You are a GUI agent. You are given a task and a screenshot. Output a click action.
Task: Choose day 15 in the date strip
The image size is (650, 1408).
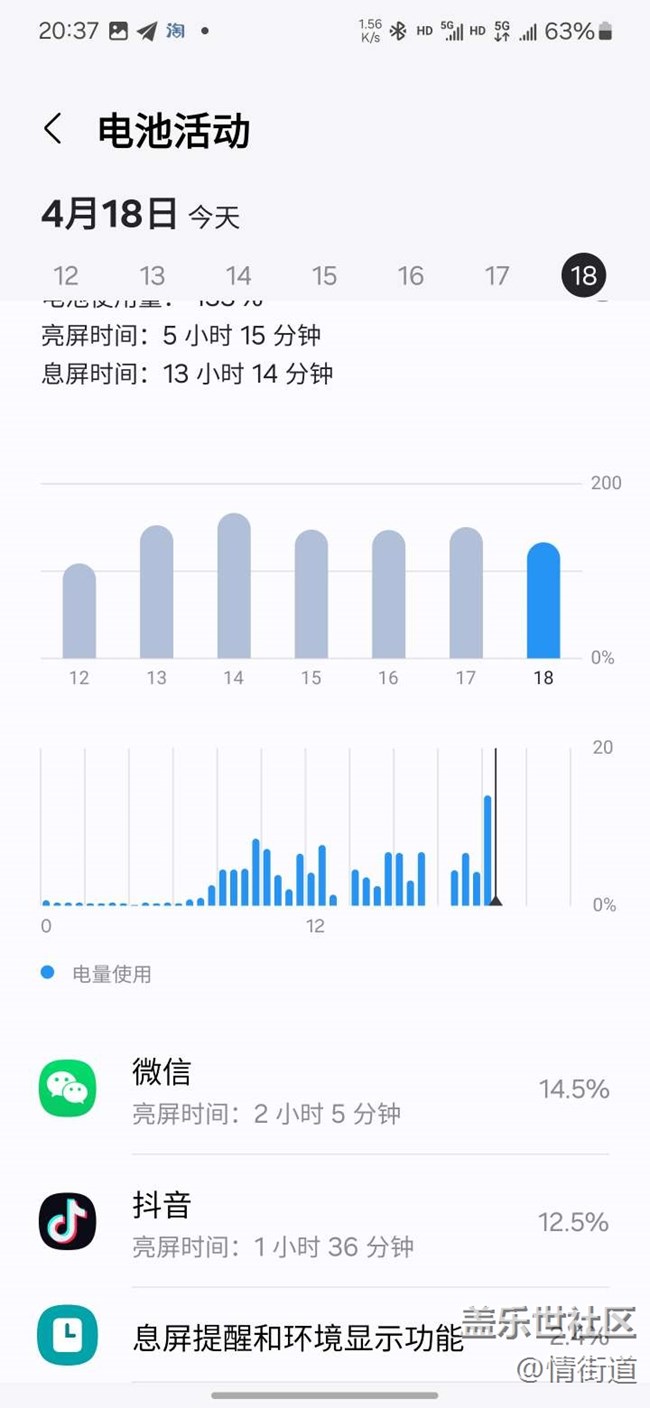tap(324, 276)
